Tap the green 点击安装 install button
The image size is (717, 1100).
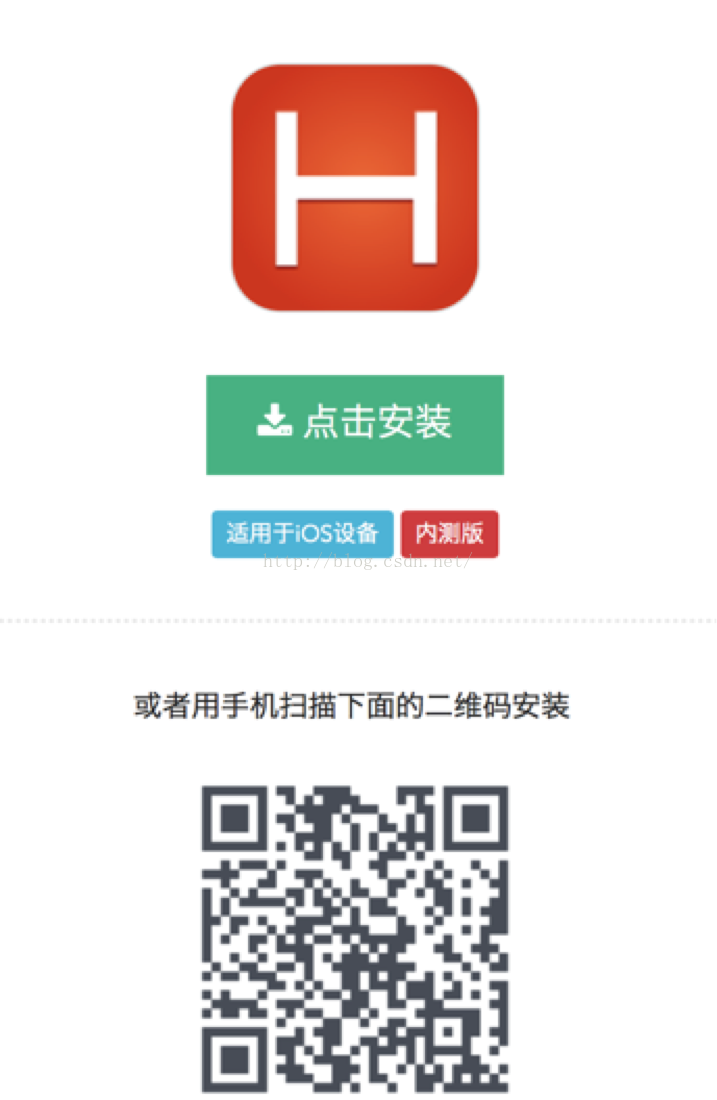tap(354, 424)
